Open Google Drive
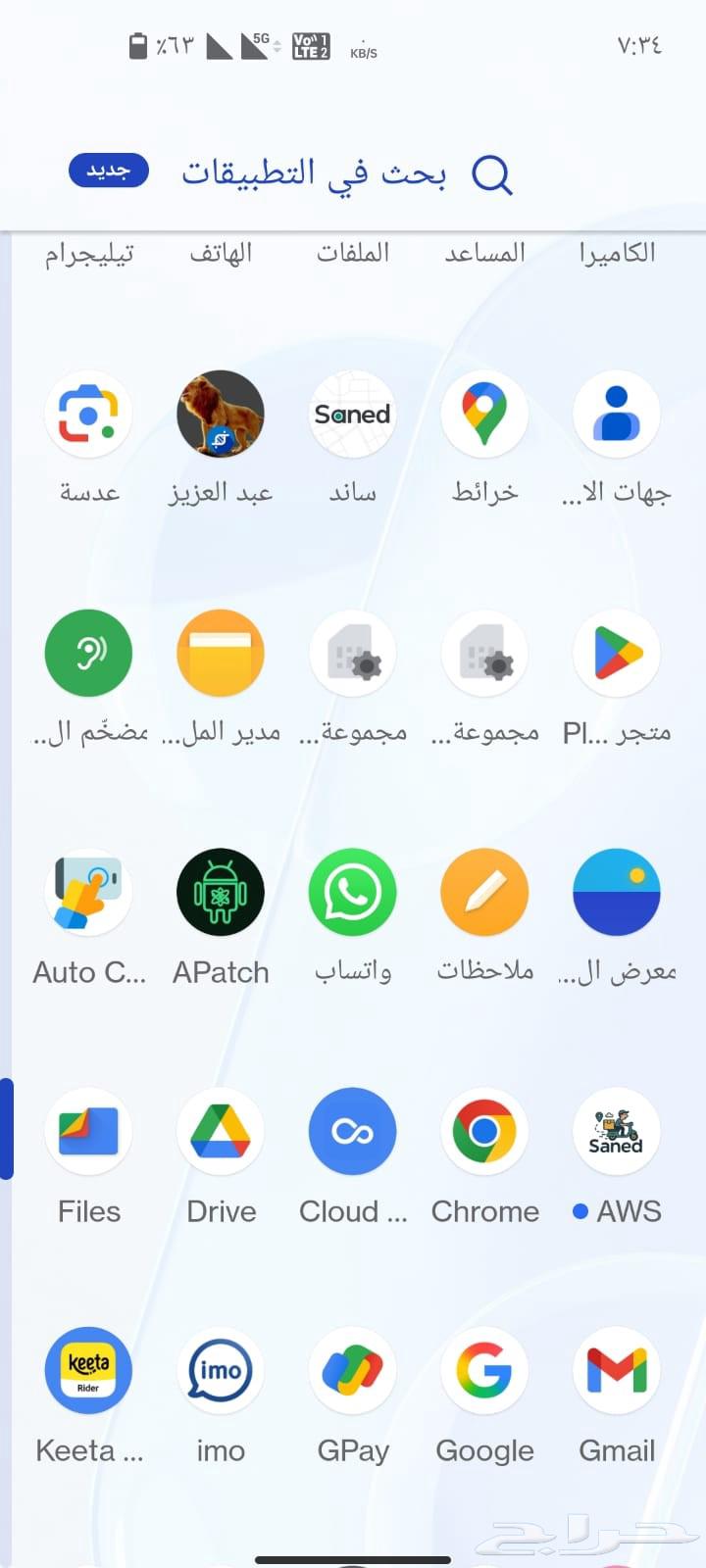706x1568 pixels. [x=220, y=1131]
